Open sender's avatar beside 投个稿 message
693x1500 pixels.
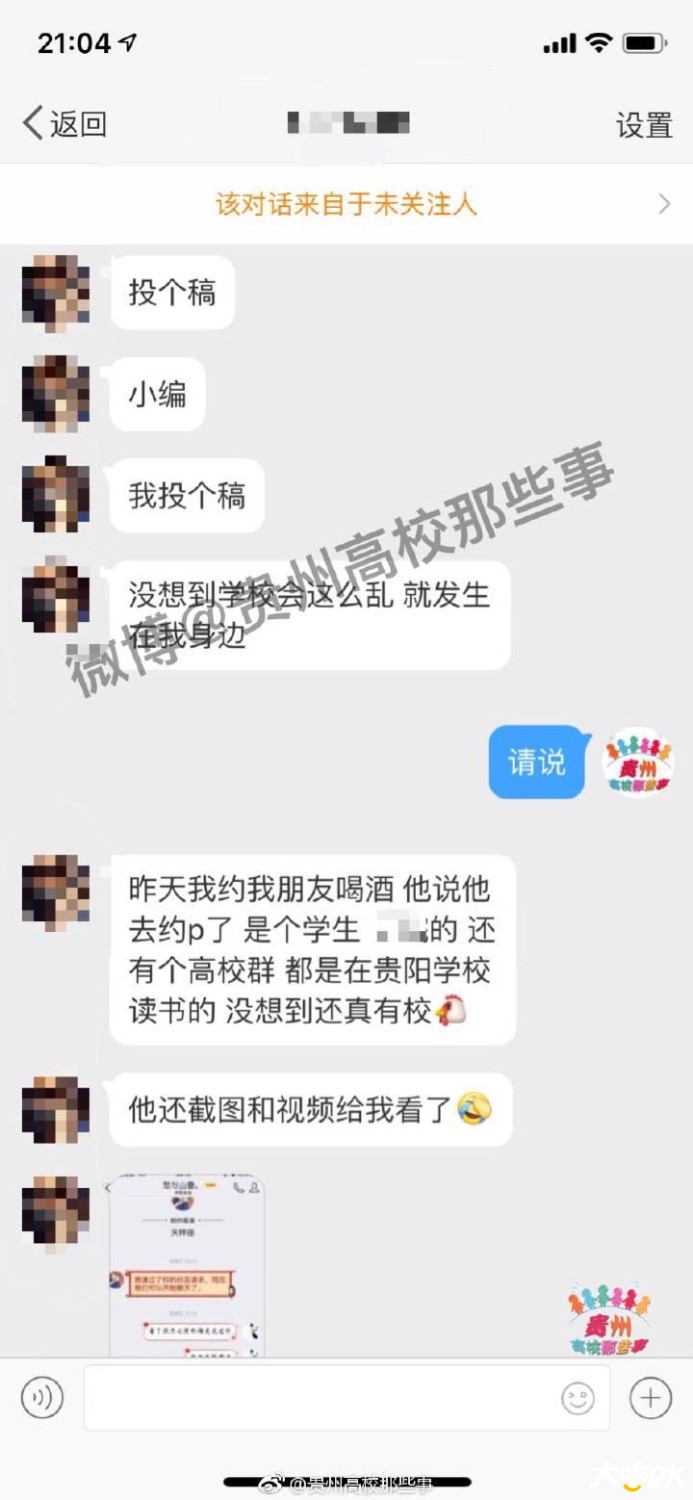(56, 293)
